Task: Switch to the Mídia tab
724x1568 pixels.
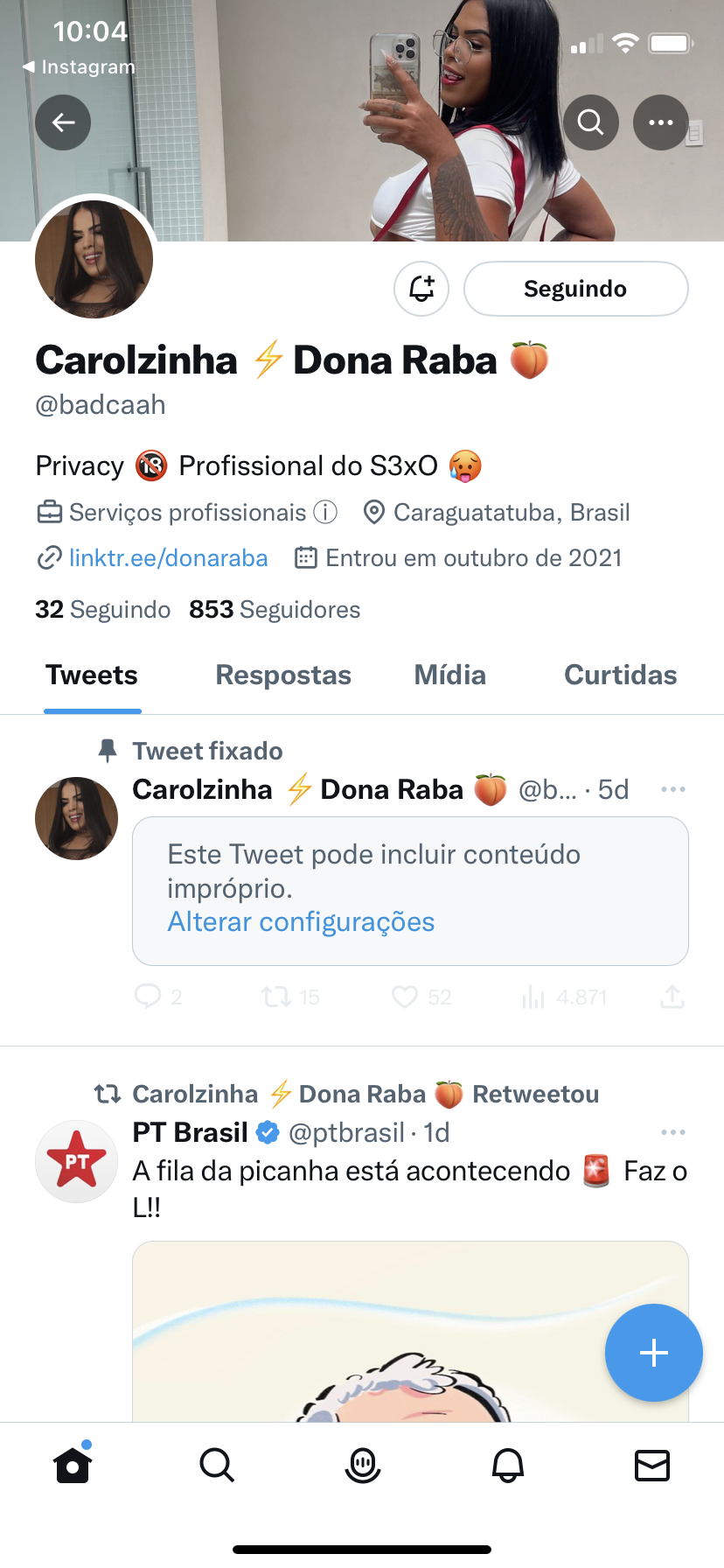Action: point(449,675)
